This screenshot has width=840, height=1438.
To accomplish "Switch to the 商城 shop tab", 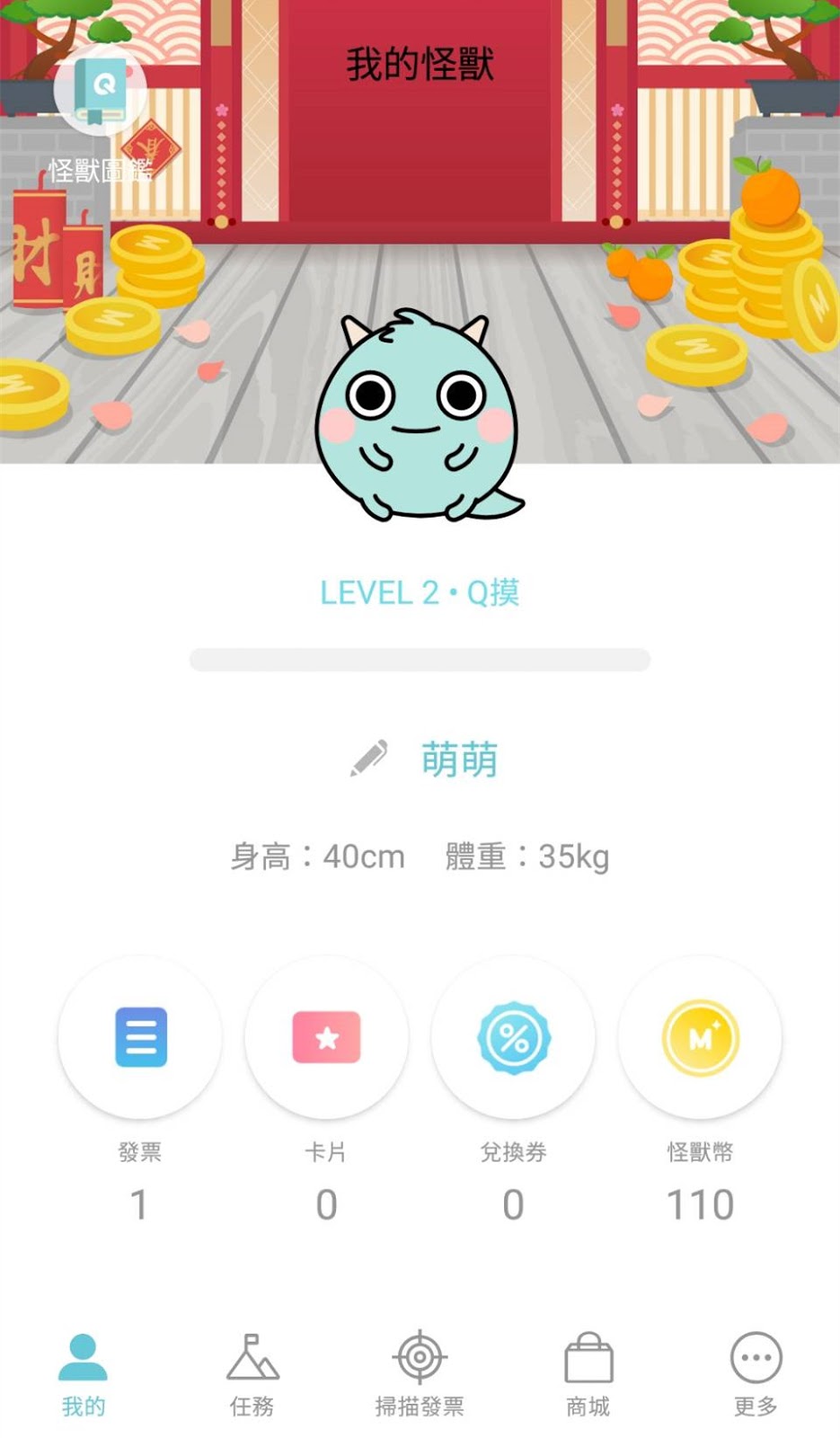I will click(588, 1375).
